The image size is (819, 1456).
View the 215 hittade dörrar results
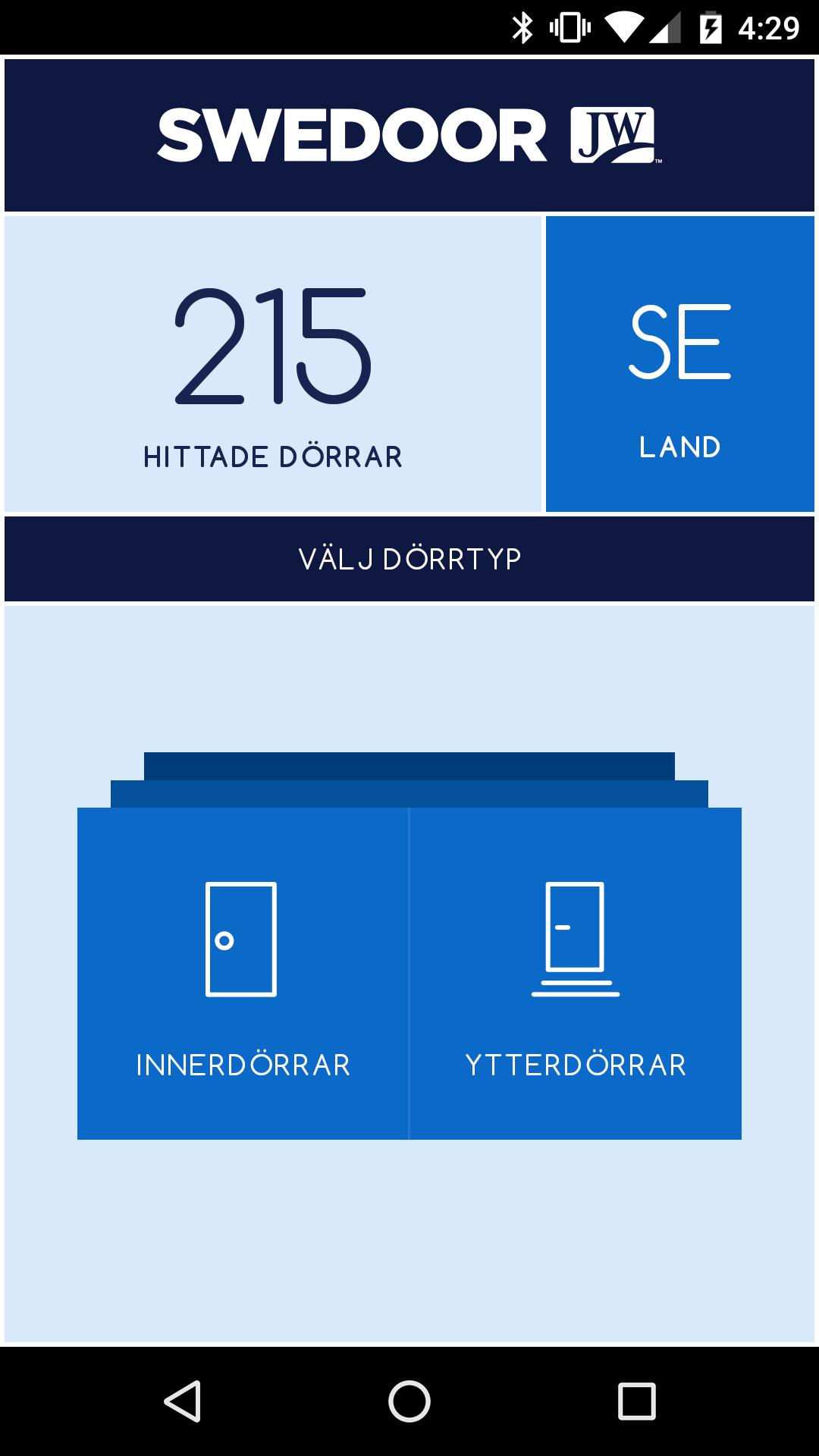point(273,364)
